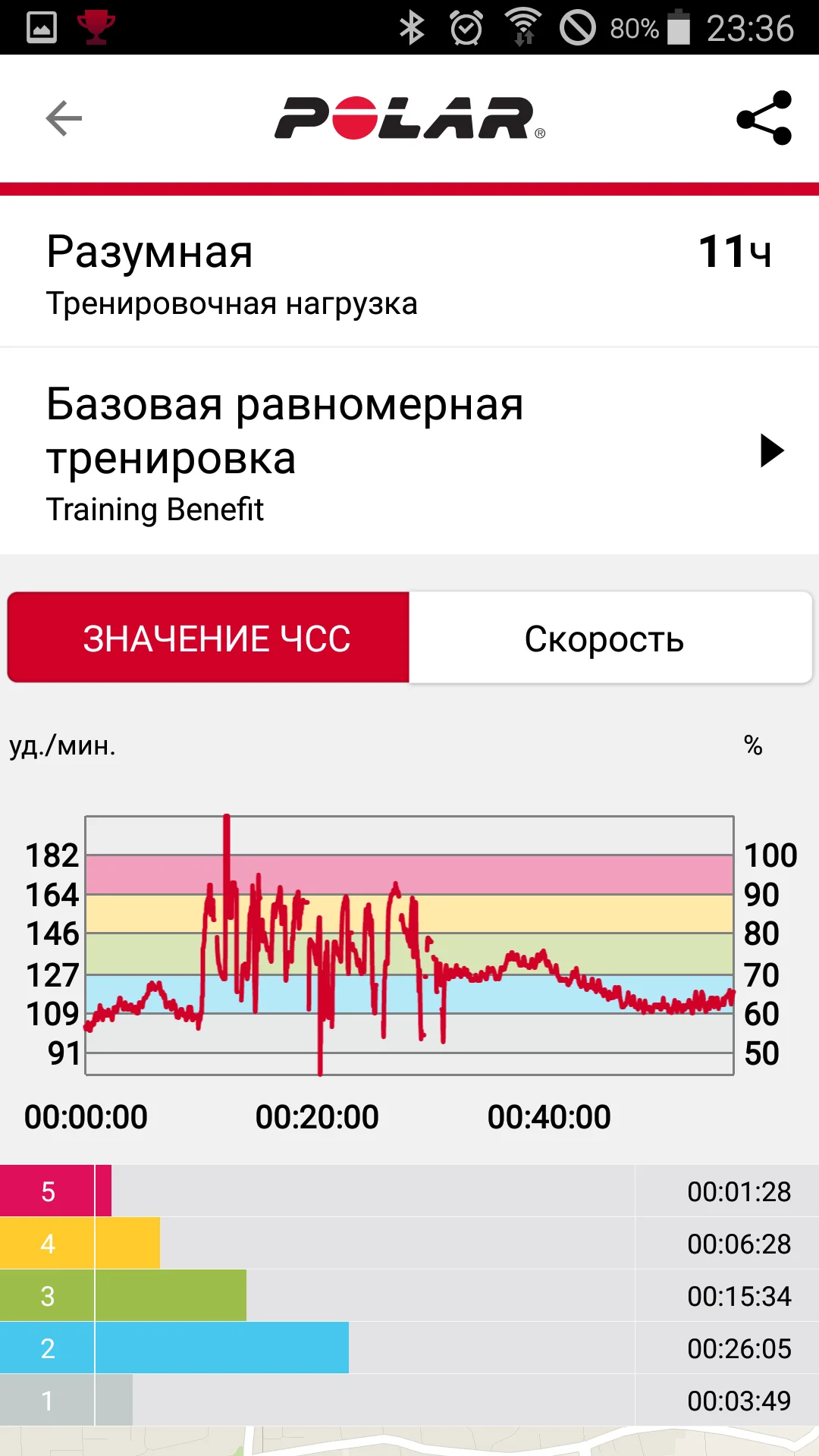Go back using the top-left arrow
The width and height of the screenshot is (819, 1456).
coord(64,118)
